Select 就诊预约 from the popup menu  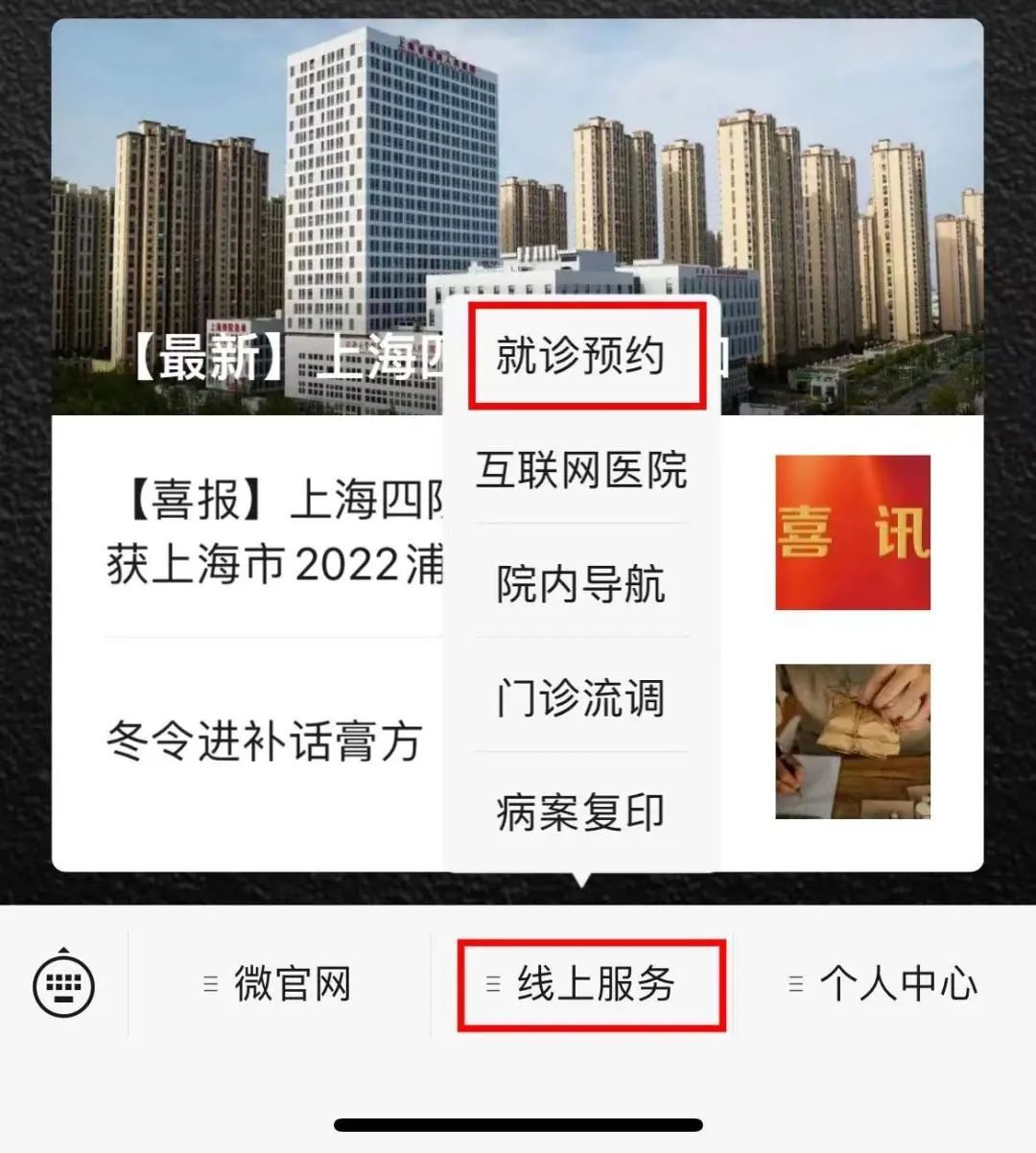pyautogui.click(x=580, y=356)
